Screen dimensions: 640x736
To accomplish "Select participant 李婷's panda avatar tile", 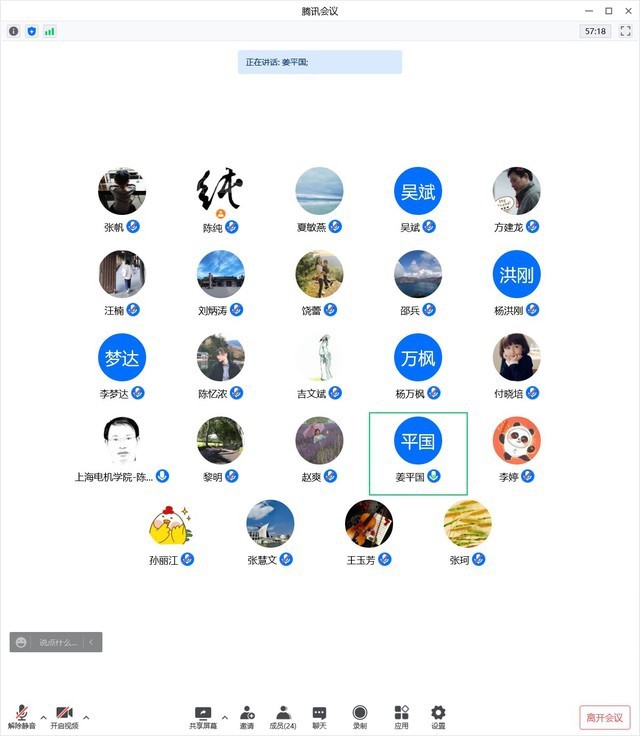I will (516, 441).
